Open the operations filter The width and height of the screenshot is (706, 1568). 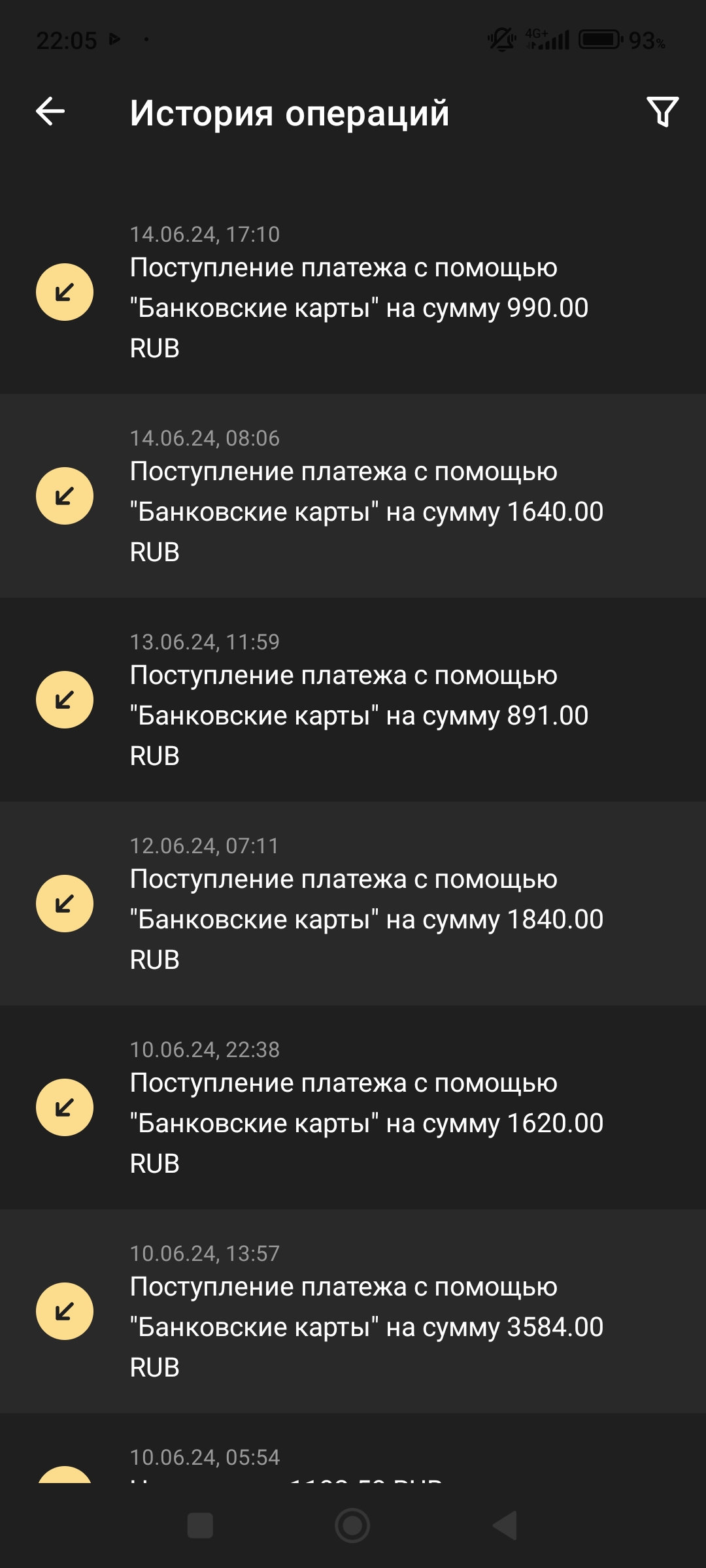click(x=662, y=112)
